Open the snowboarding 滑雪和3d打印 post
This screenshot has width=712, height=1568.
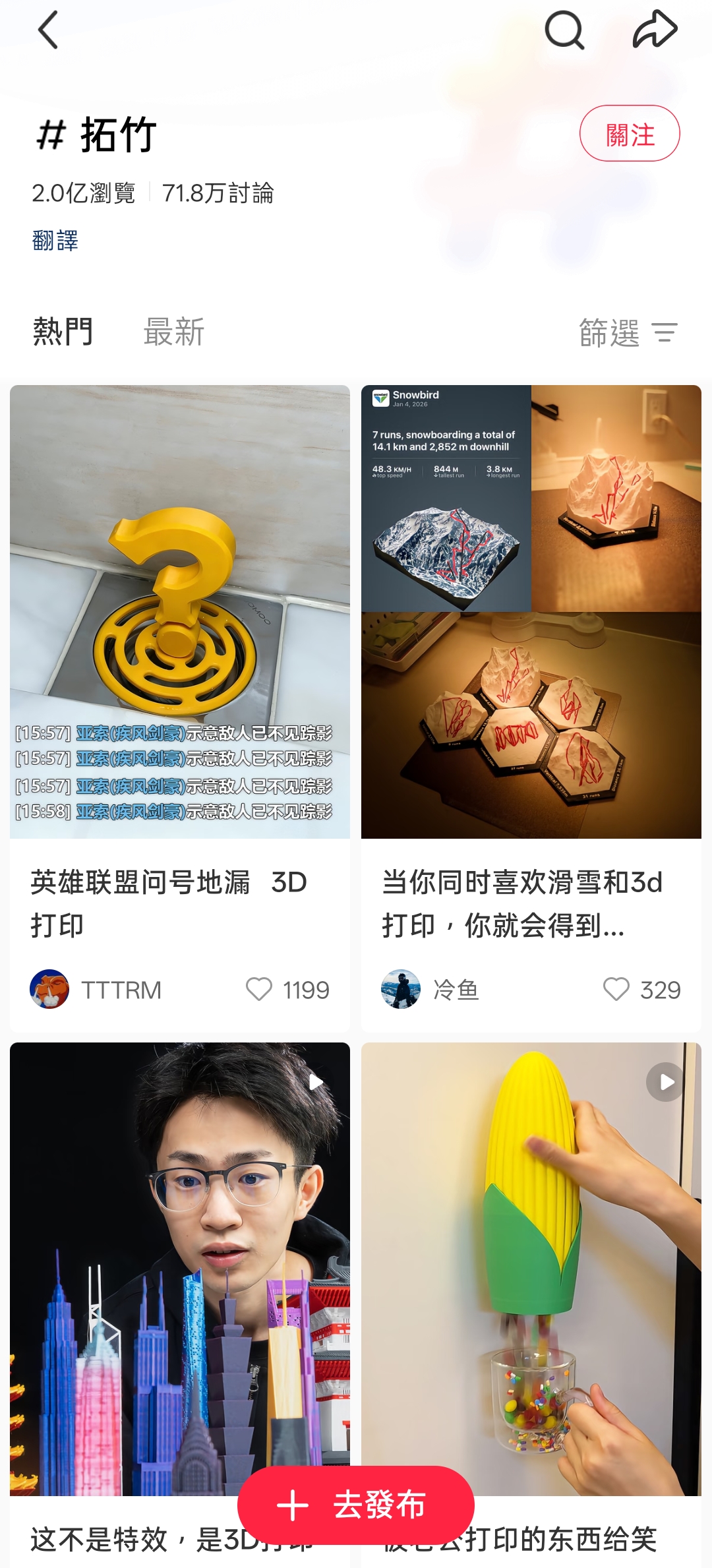click(531, 612)
